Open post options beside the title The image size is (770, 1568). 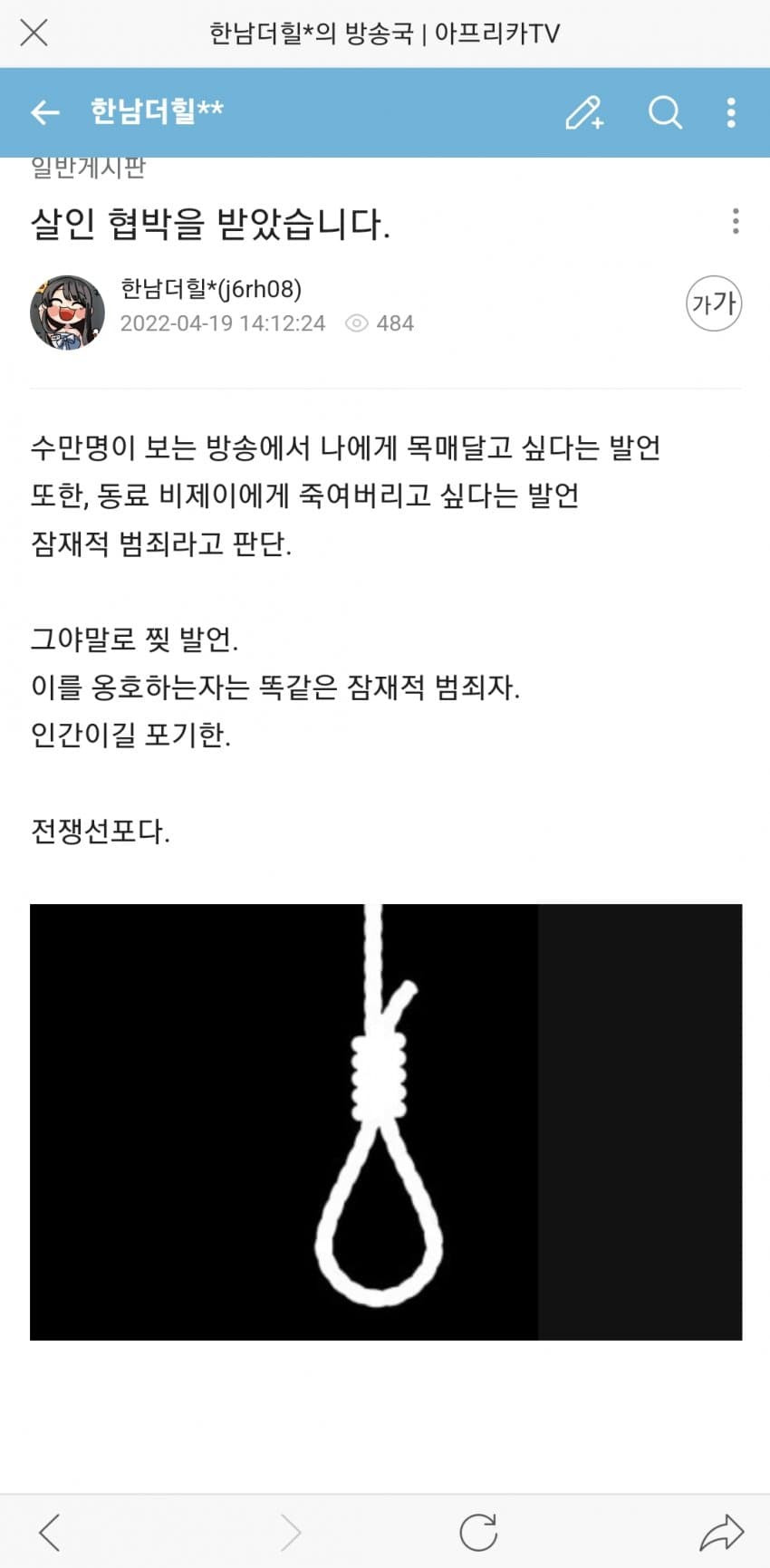[735, 221]
